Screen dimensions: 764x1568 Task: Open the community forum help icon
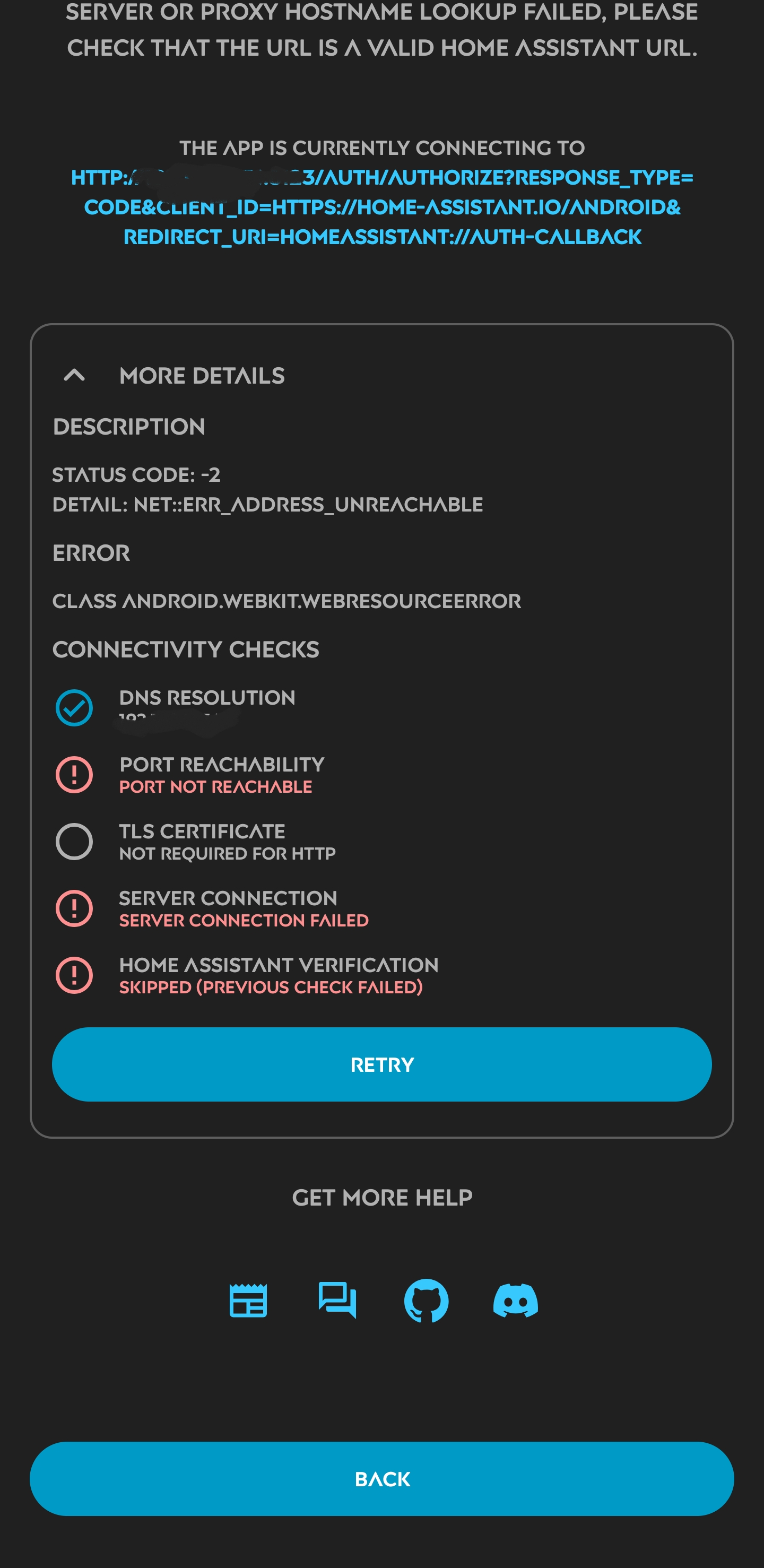pos(337,1301)
